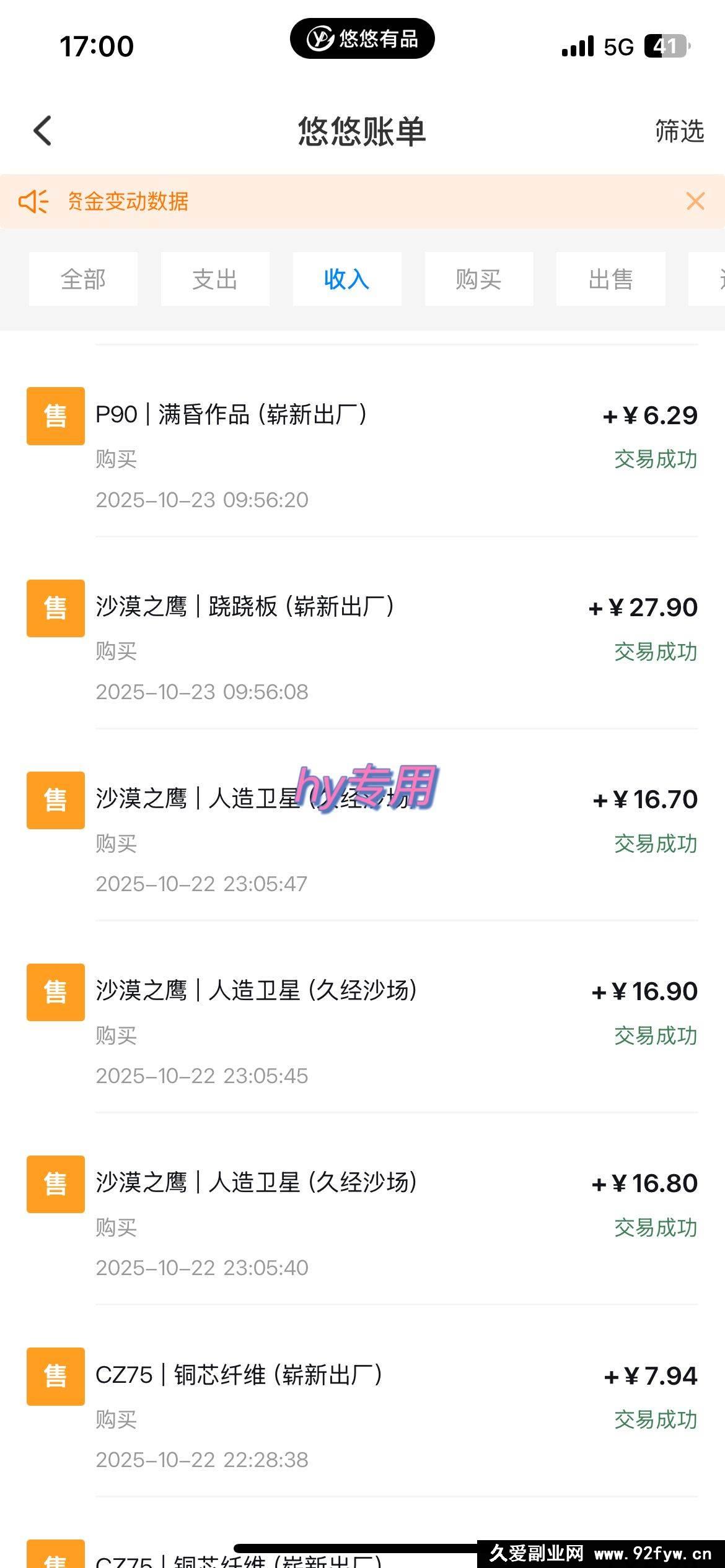
Task: Switch to the 全部 tab
Action: [83, 279]
